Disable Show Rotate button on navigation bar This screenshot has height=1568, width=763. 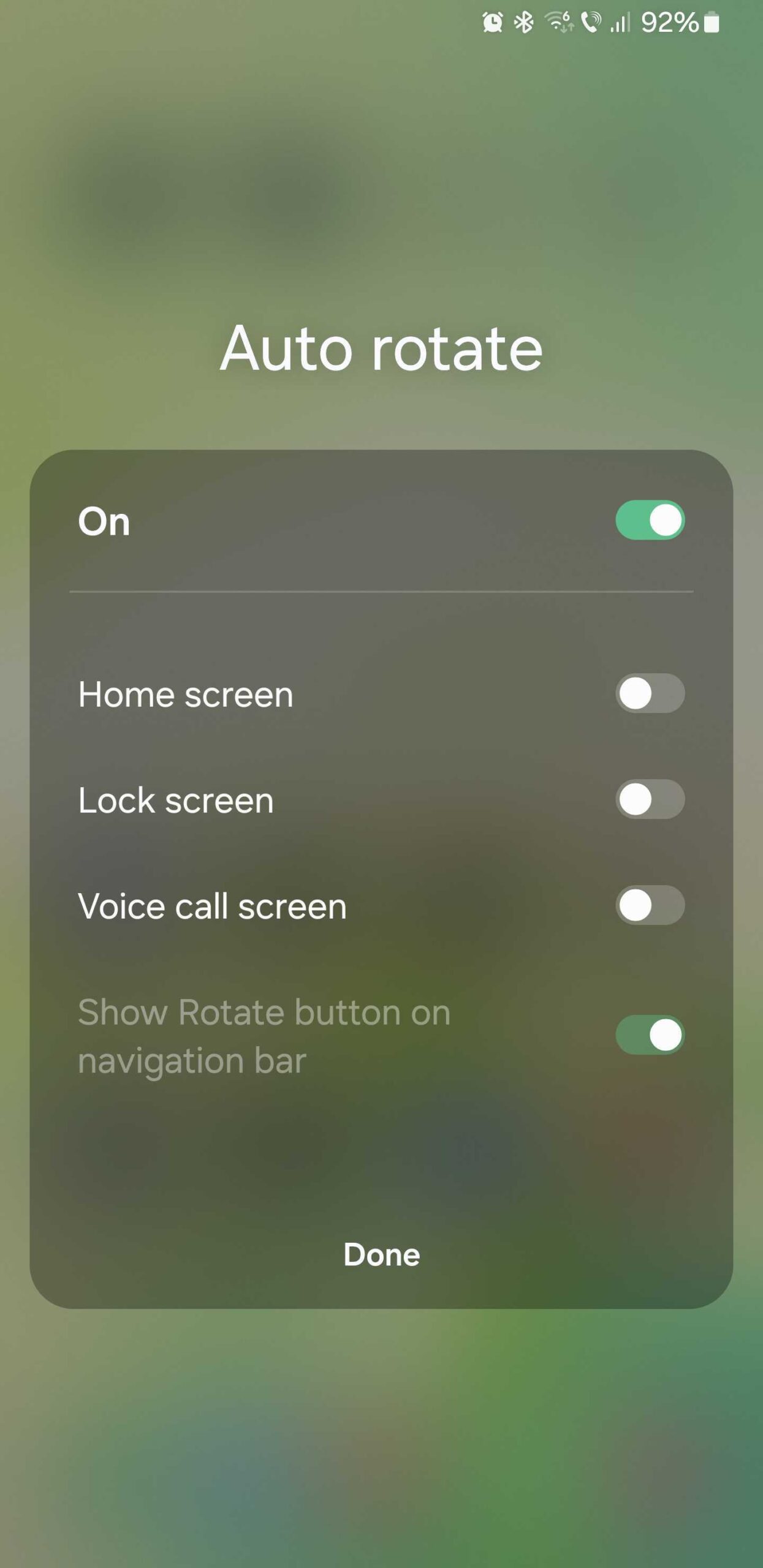pyautogui.click(x=650, y=1035)
